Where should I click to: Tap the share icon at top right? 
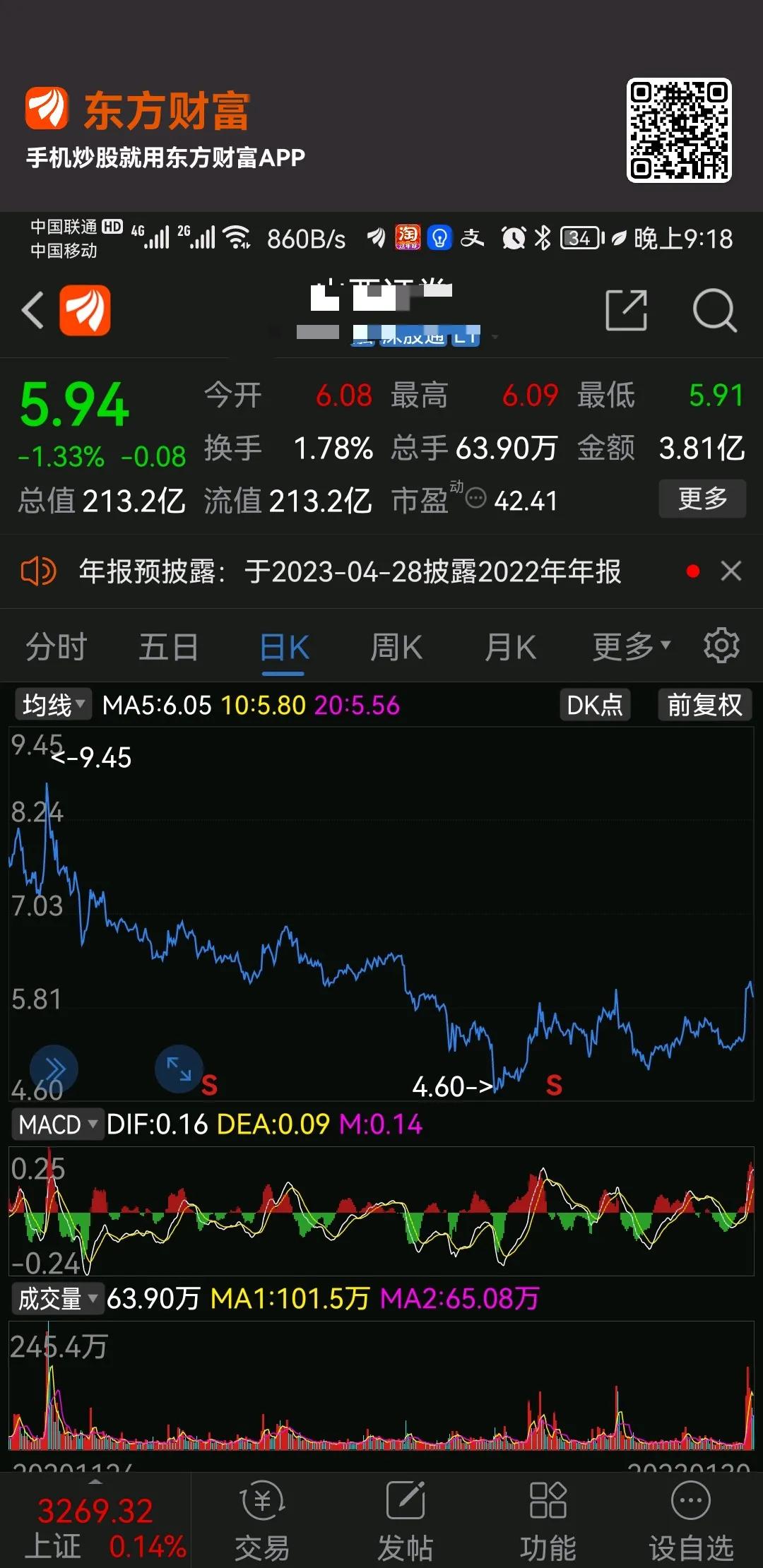point(627,311)
